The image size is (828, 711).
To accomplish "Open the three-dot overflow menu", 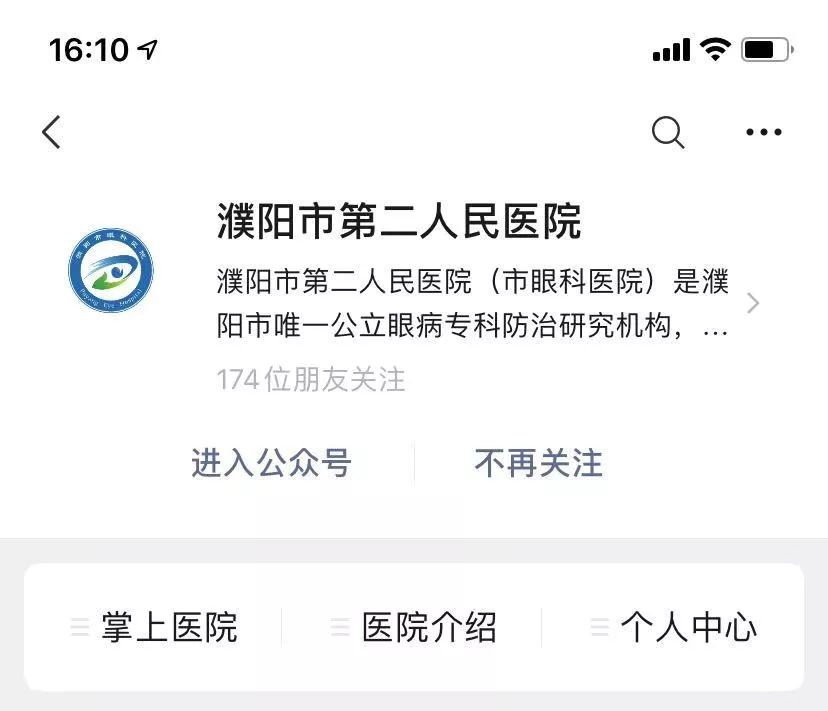I will click(764, 132).
